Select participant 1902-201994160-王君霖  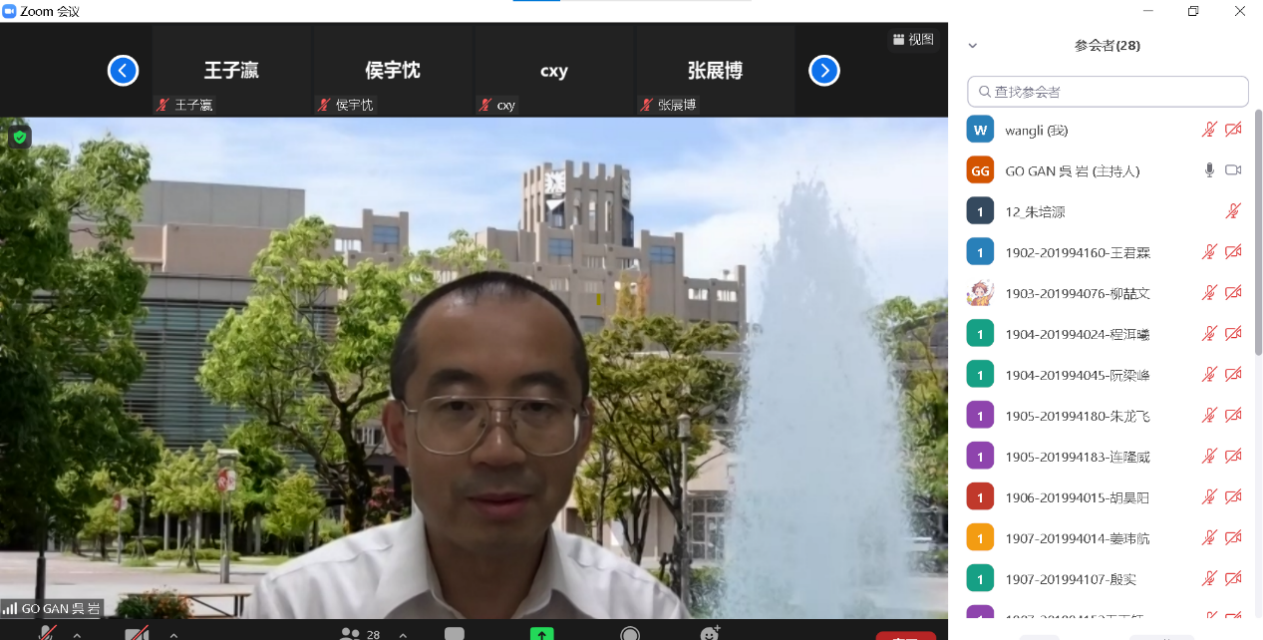click(1078, 253)
